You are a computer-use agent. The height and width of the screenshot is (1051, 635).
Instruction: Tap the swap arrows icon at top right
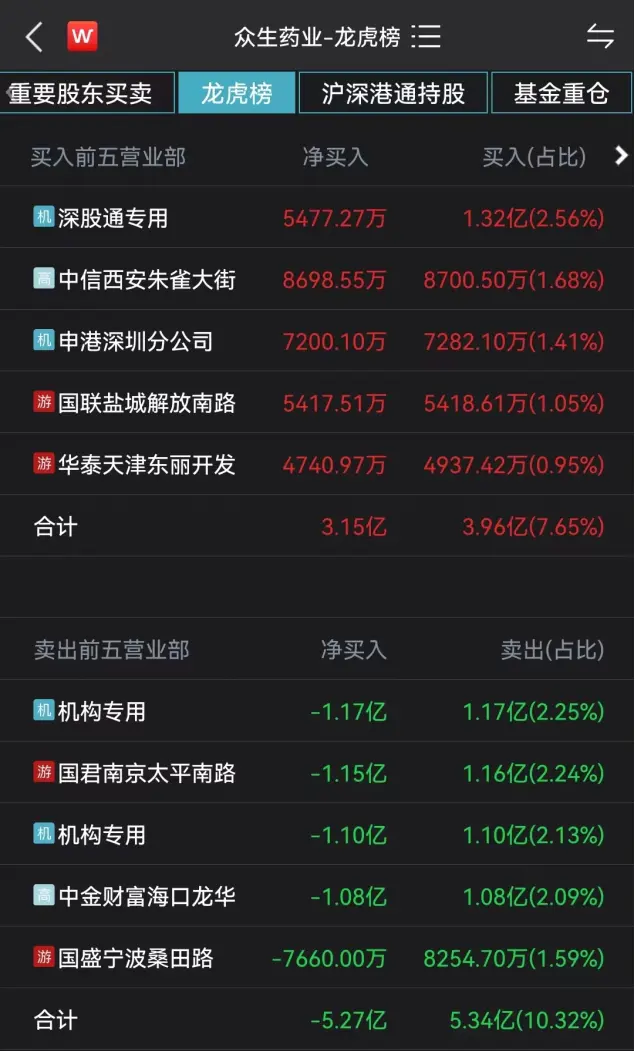coord(600,36)
